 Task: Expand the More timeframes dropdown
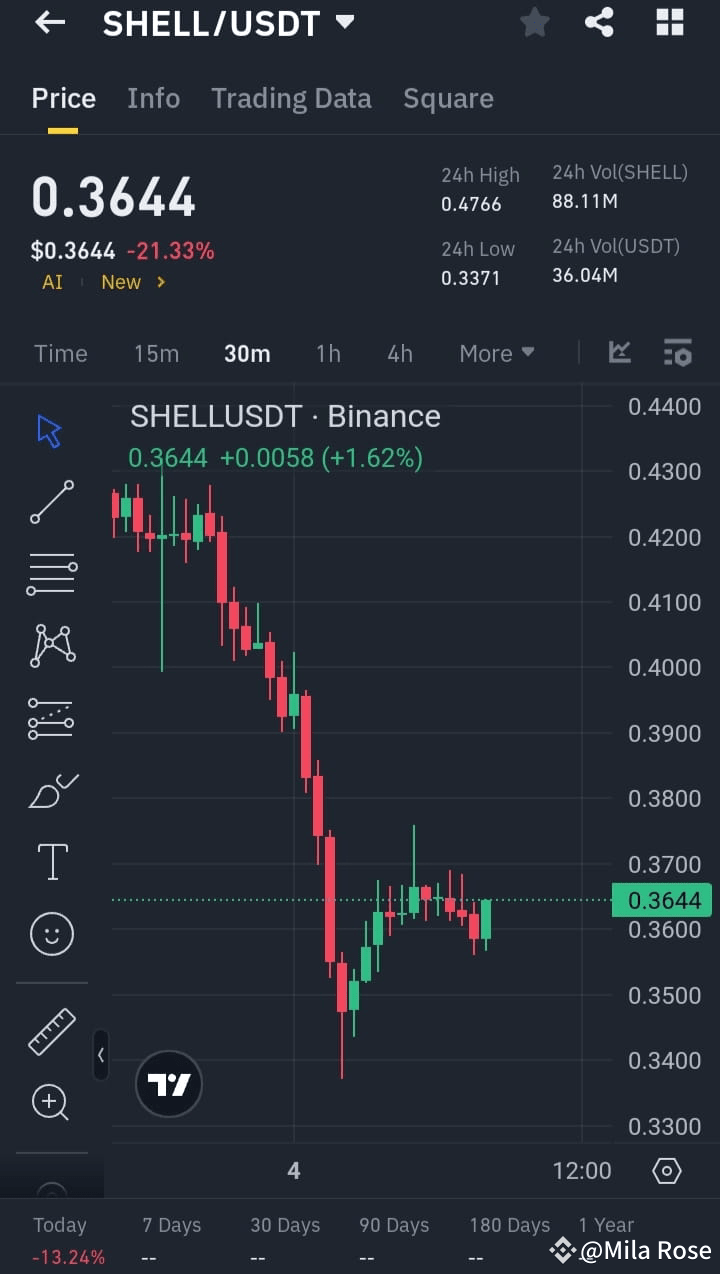coord(497,352)
